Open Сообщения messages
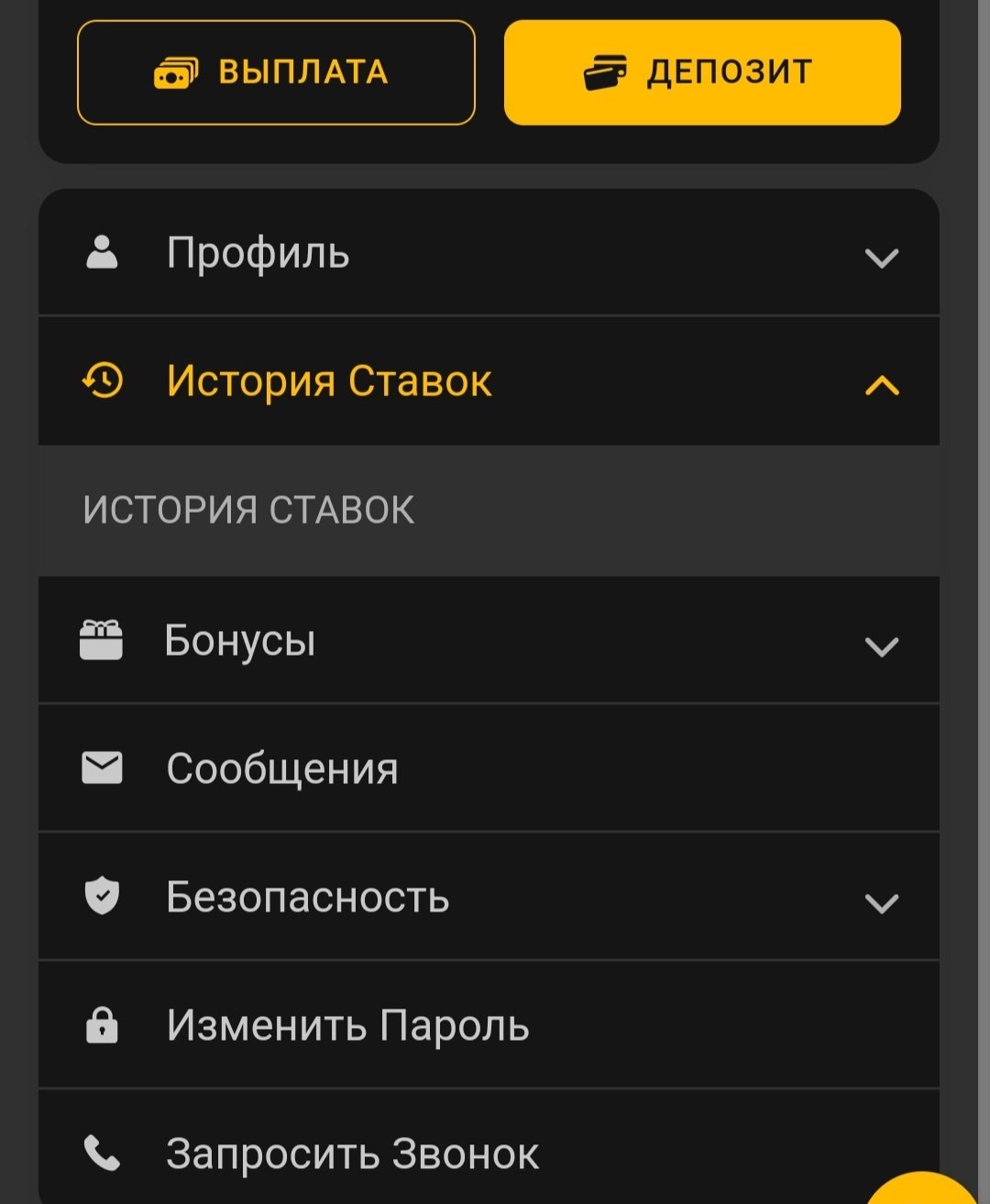 click(x=489, y=768)
